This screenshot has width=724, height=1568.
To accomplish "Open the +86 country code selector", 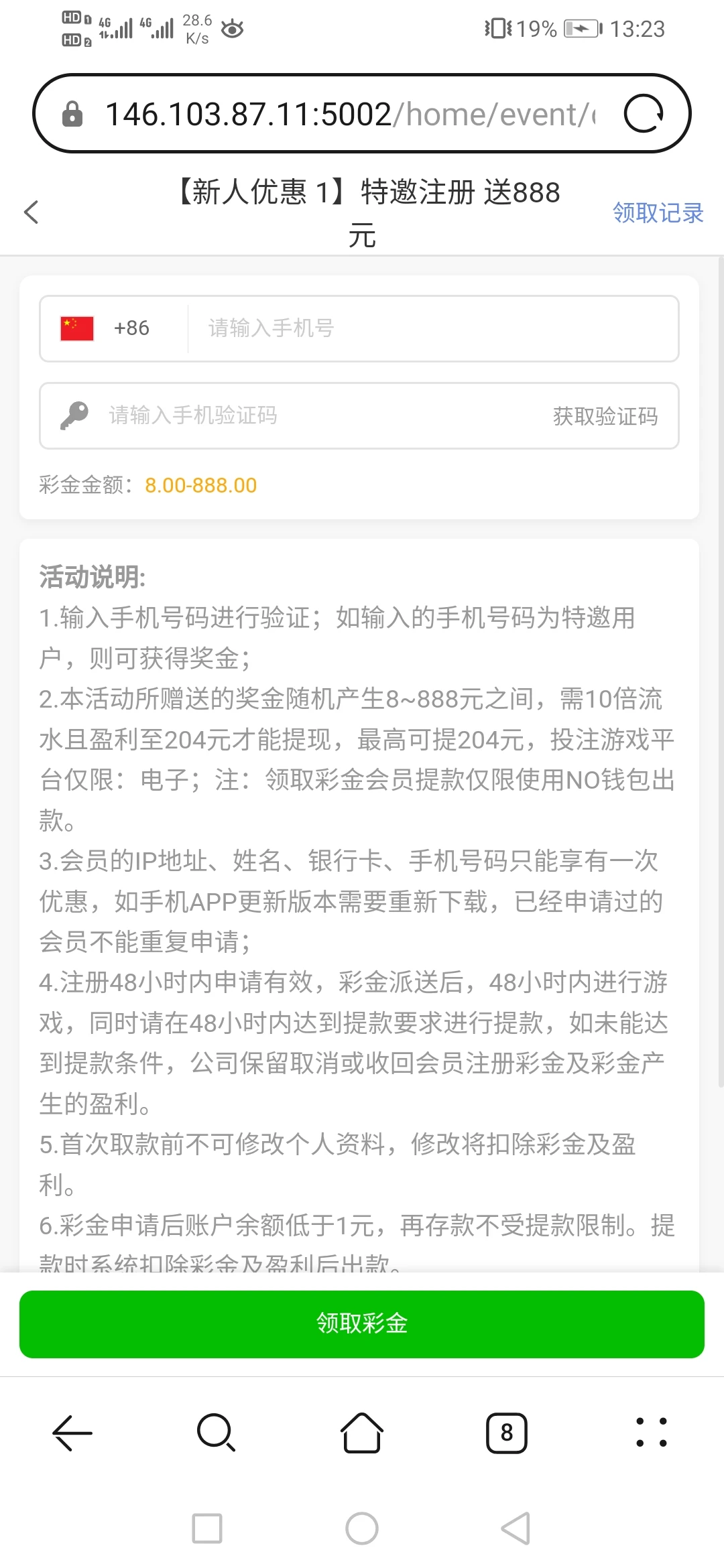I will pos(131,328).
